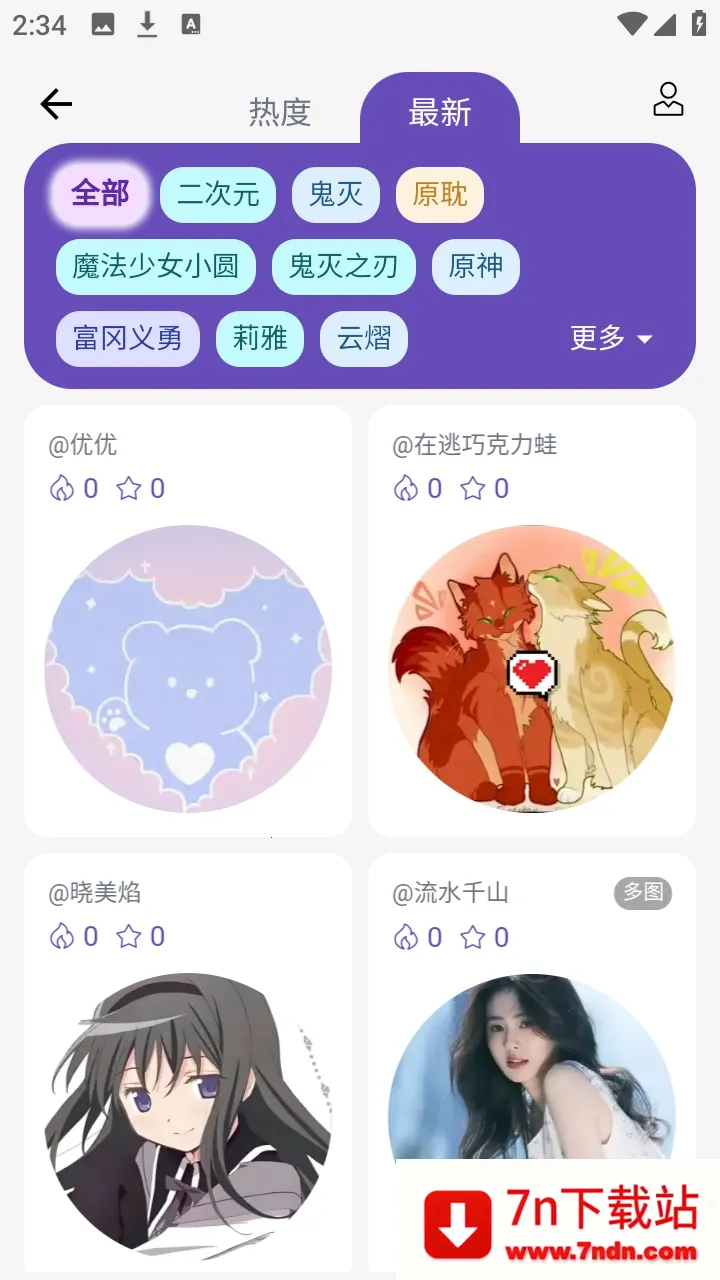Click the flame icon under @优优
720x1280 pixels.
[x=62, y=489]
